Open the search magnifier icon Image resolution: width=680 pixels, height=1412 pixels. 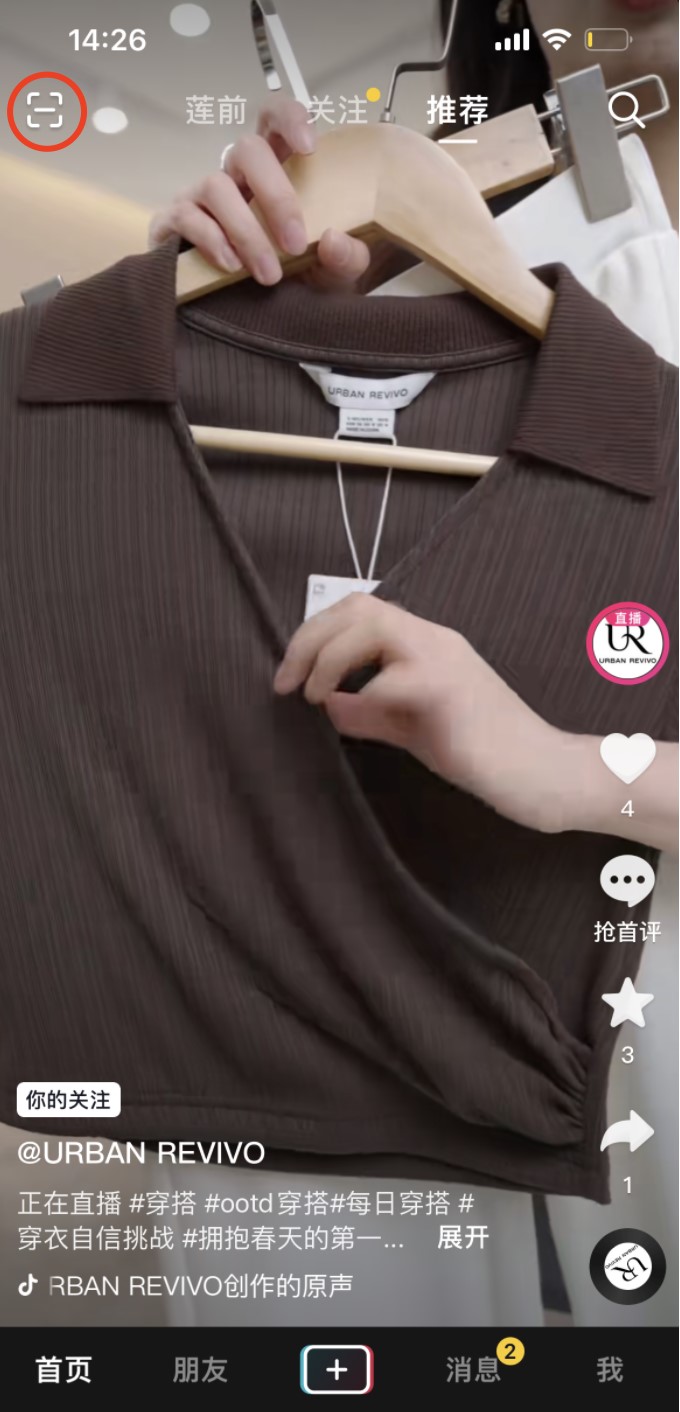pos(626,110)
